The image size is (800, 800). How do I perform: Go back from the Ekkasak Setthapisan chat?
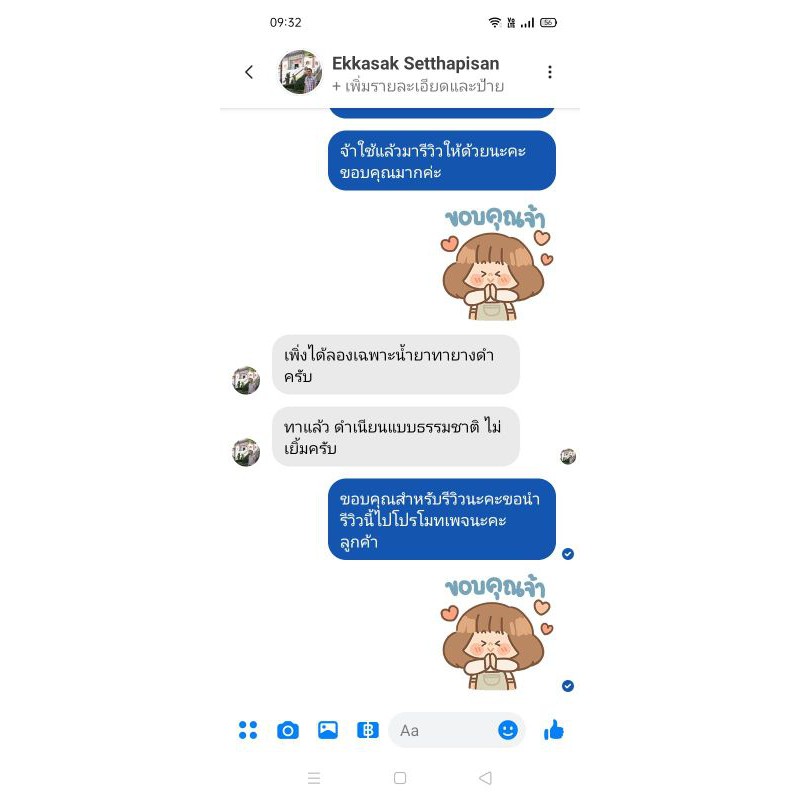click(x=249, y=72)
